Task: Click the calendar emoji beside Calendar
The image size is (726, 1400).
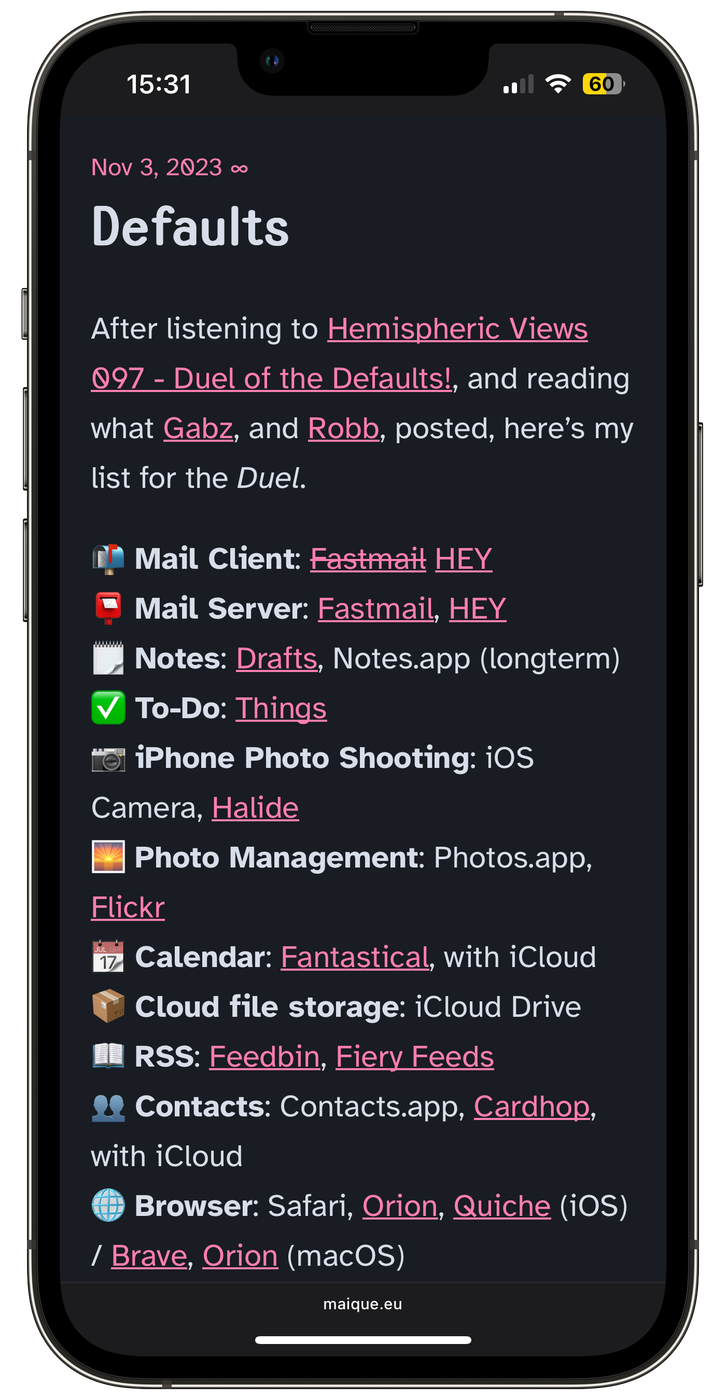Action: tap(106, 957)
